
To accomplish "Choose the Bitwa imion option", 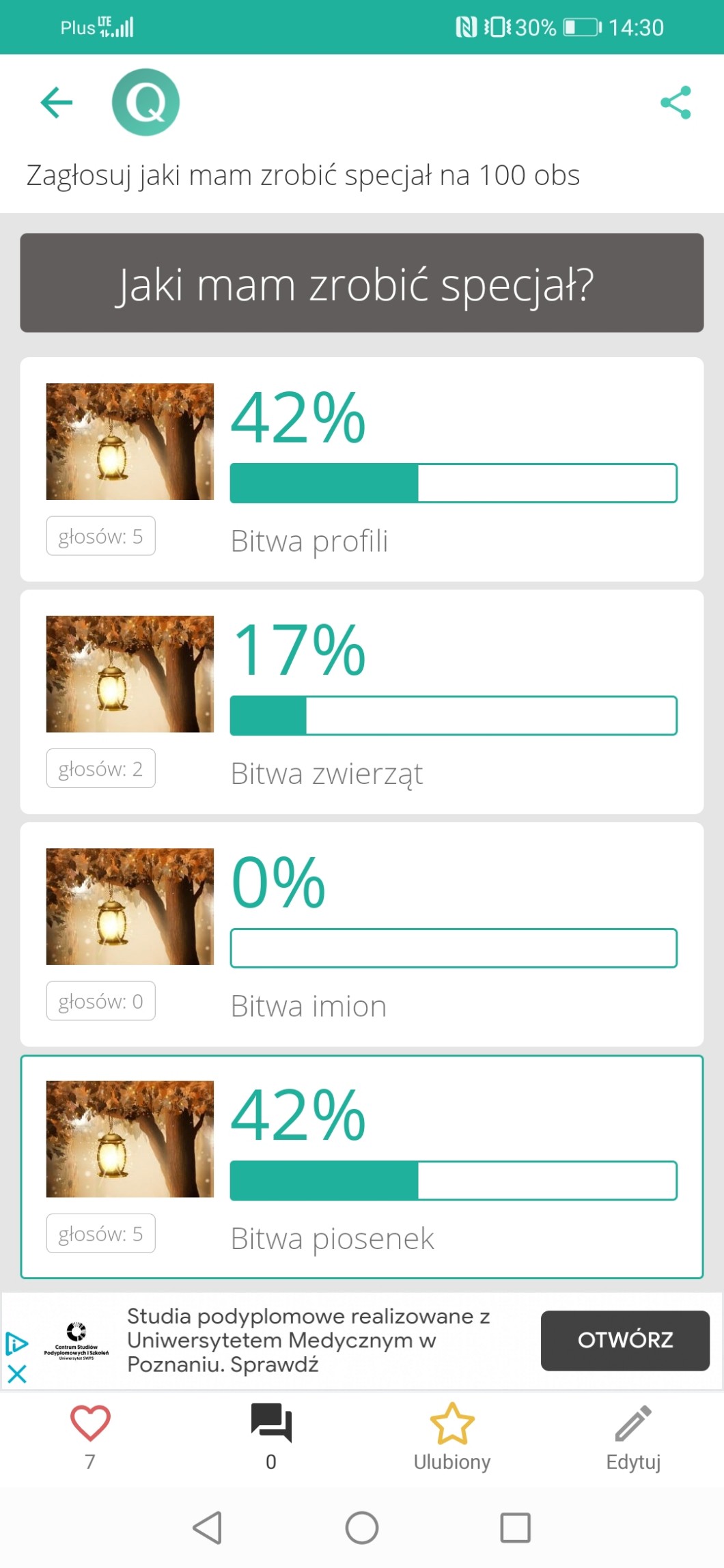I will [361, 934].
